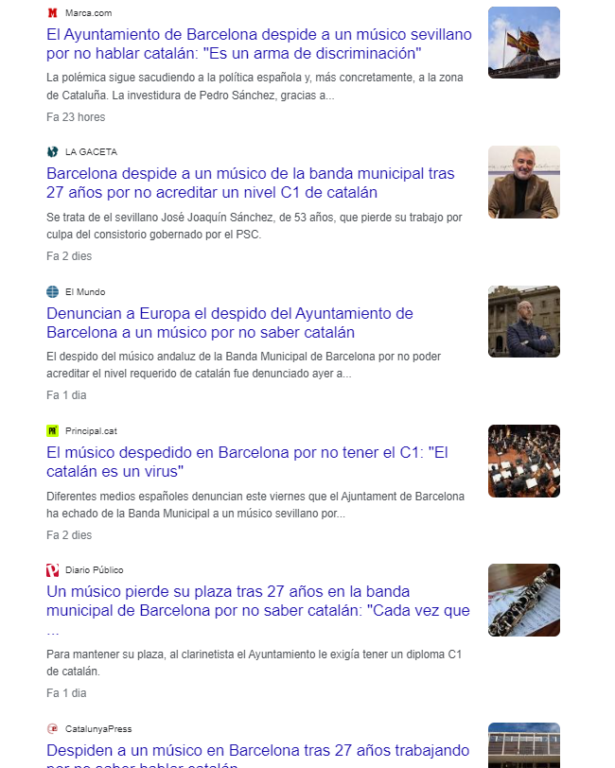
Task: Tap the orchestra thumbnail of Principal.cat article
Action: [523, 461]
